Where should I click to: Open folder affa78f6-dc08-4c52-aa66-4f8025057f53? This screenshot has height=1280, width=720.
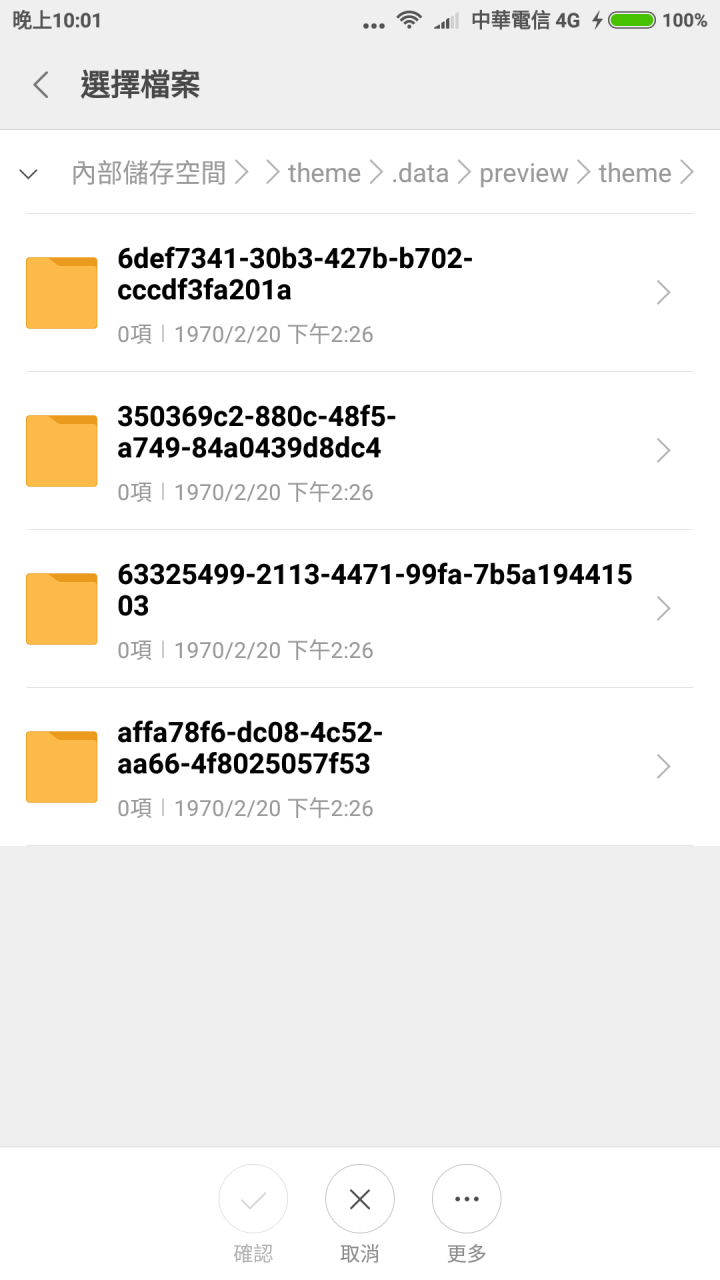360,767
